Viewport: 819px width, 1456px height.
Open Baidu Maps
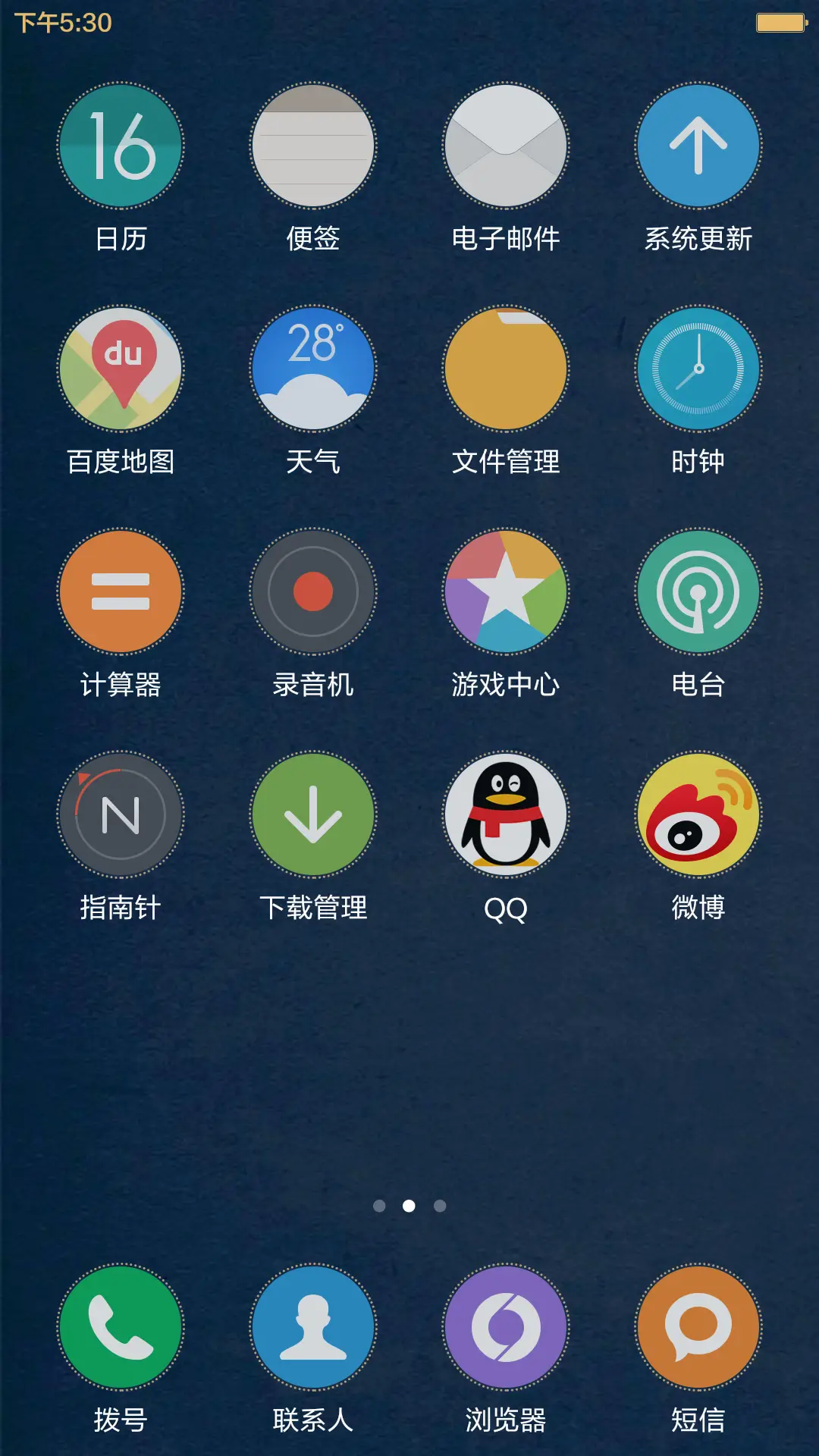119,368
